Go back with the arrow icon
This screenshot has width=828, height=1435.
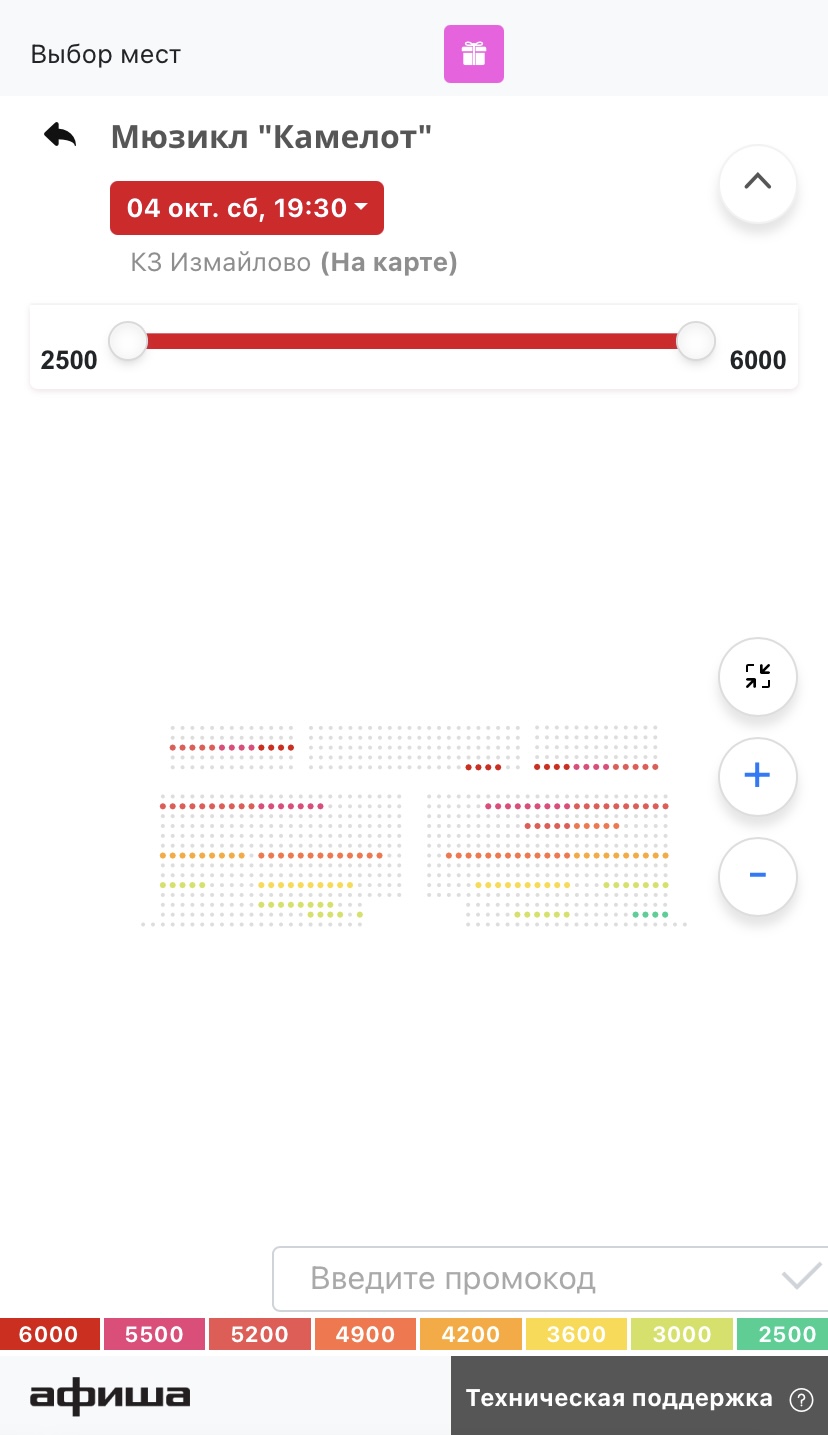[x=60, y=135]
